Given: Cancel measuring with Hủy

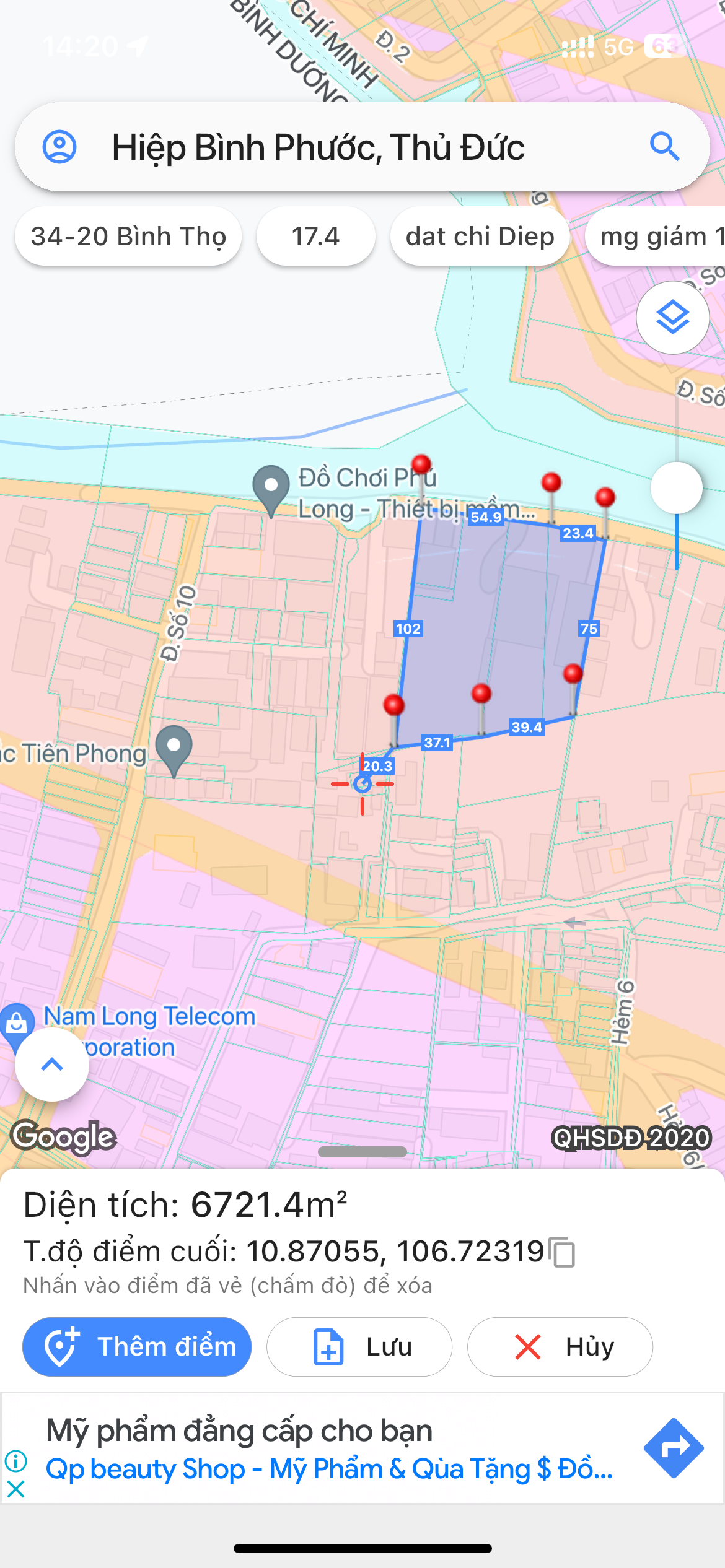Looking at the screenshot, I should click(x=560, y=1347).
